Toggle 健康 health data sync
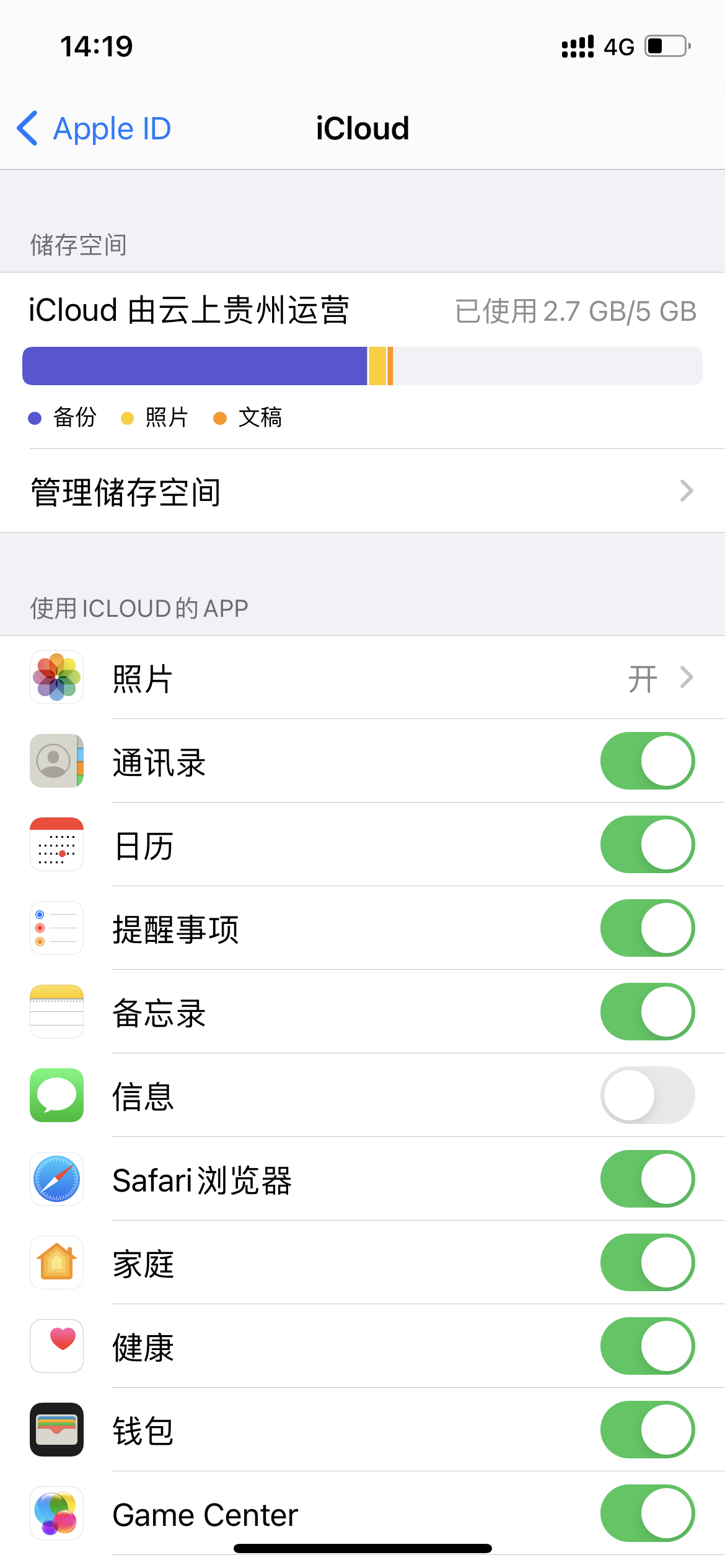The height and width of the screenshot is (1568, 725). click(x=647, y=1346)
